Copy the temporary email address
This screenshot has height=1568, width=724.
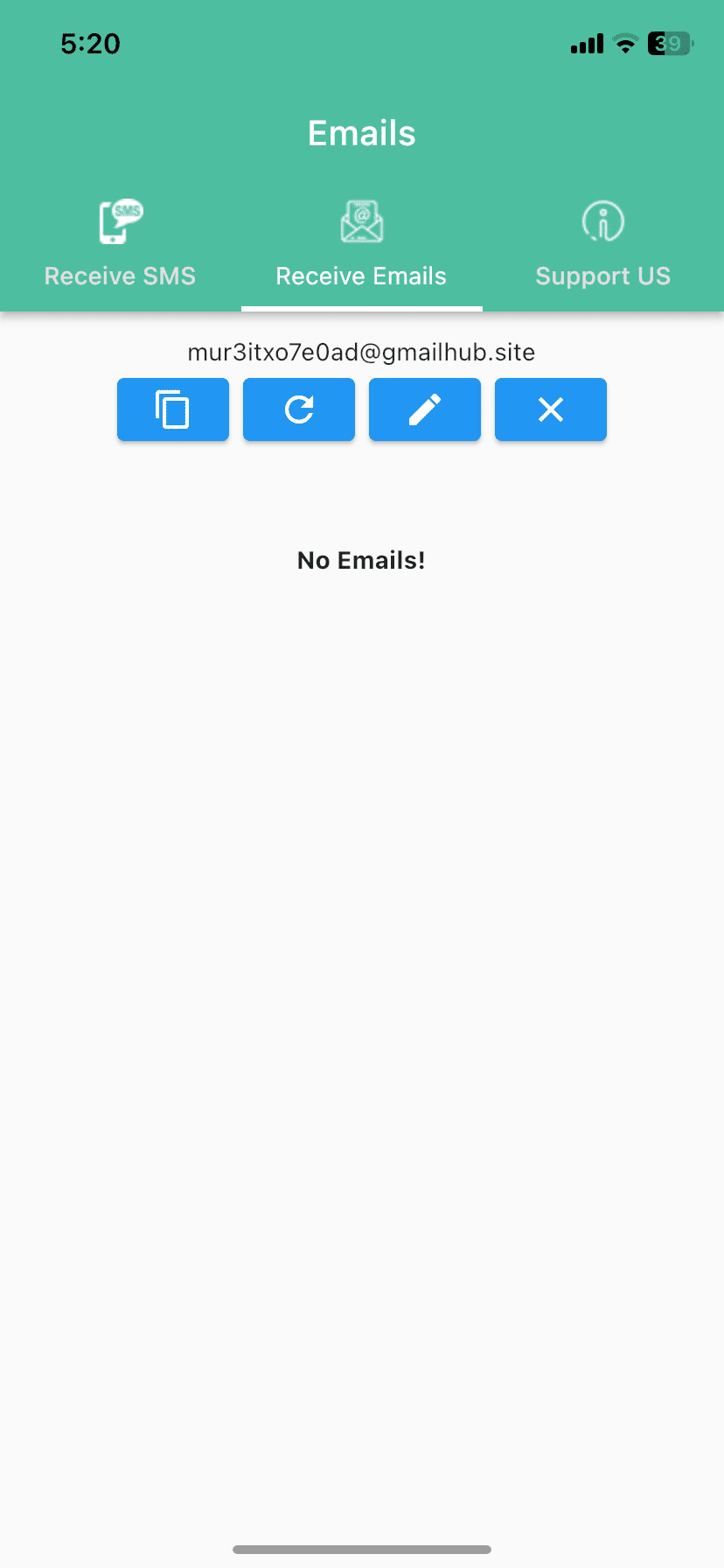tap(173, 409)
